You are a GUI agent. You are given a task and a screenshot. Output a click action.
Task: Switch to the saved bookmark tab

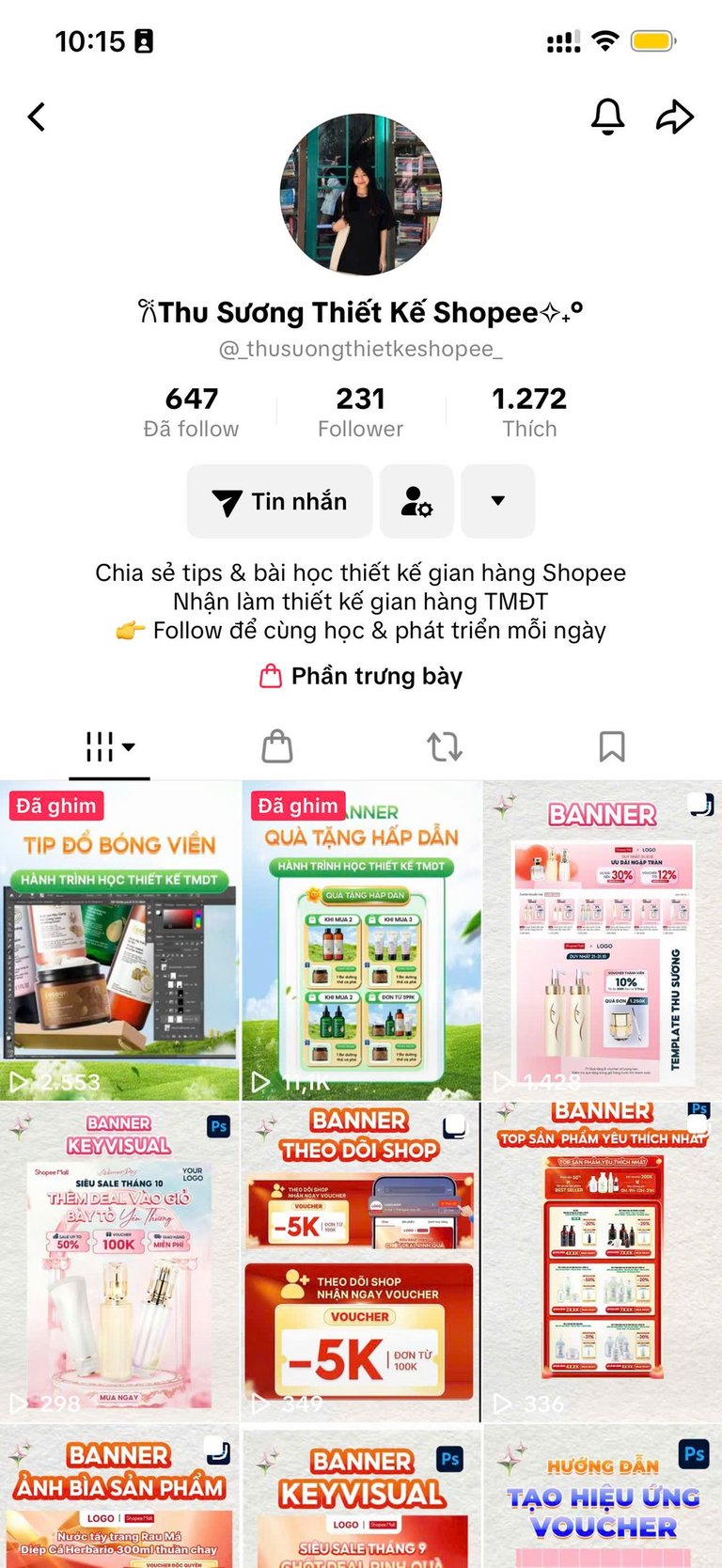[x=611, y=747]
